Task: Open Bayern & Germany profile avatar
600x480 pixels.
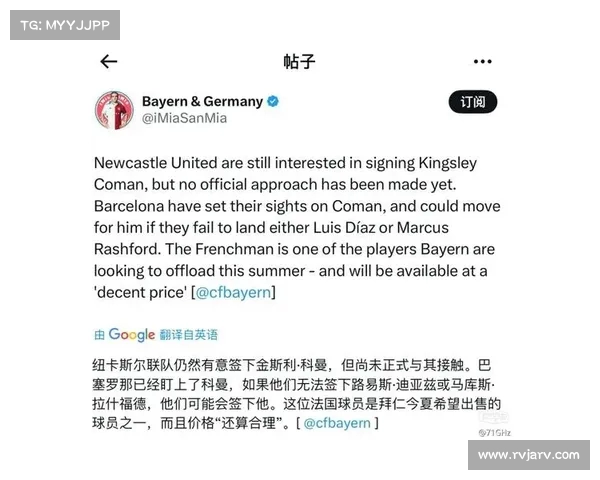Action: coord(114,110)
